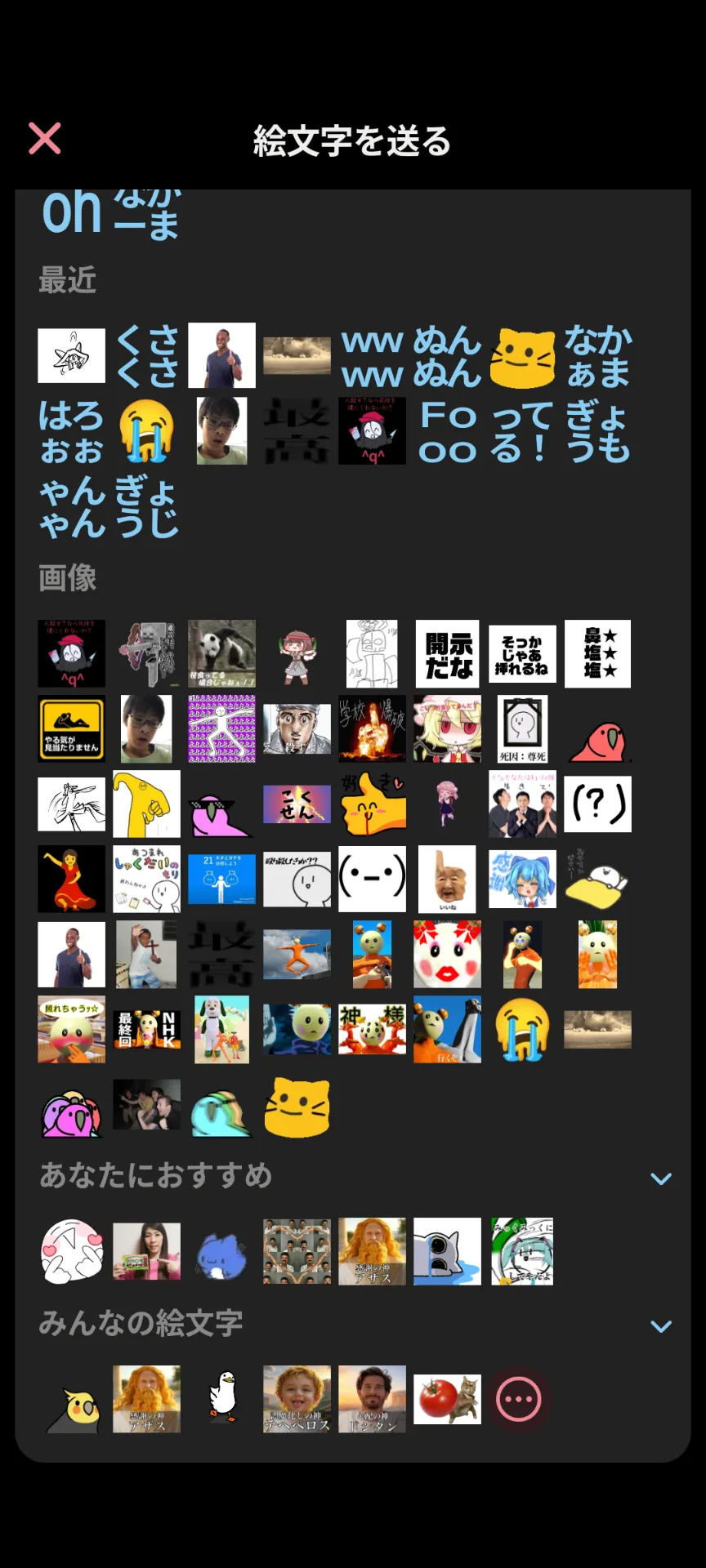Image resolution: width=706 pixels, height=1568 pixels.
Task: Choose the (?) image emoji
Action: coord(597,804)
